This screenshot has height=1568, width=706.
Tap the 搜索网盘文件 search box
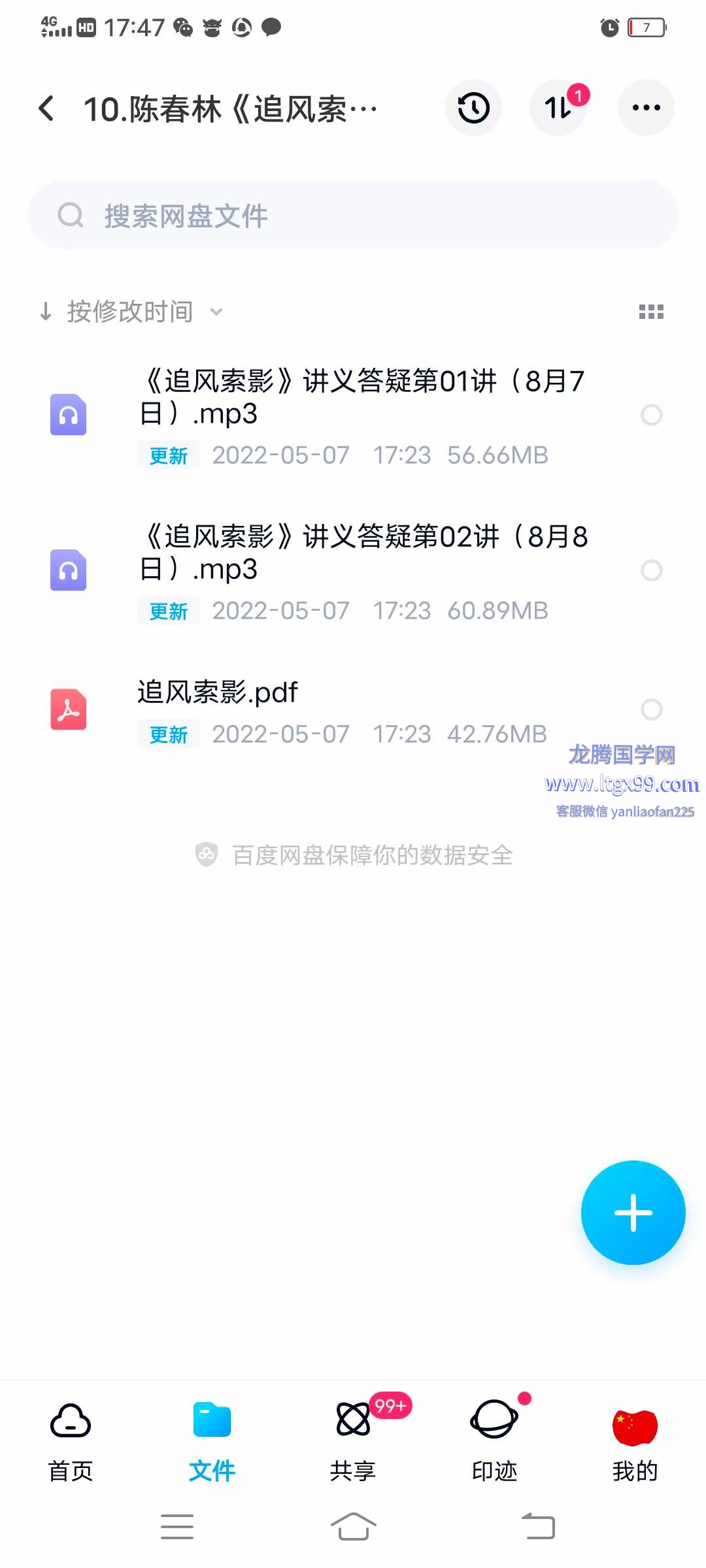coord(353,215)
